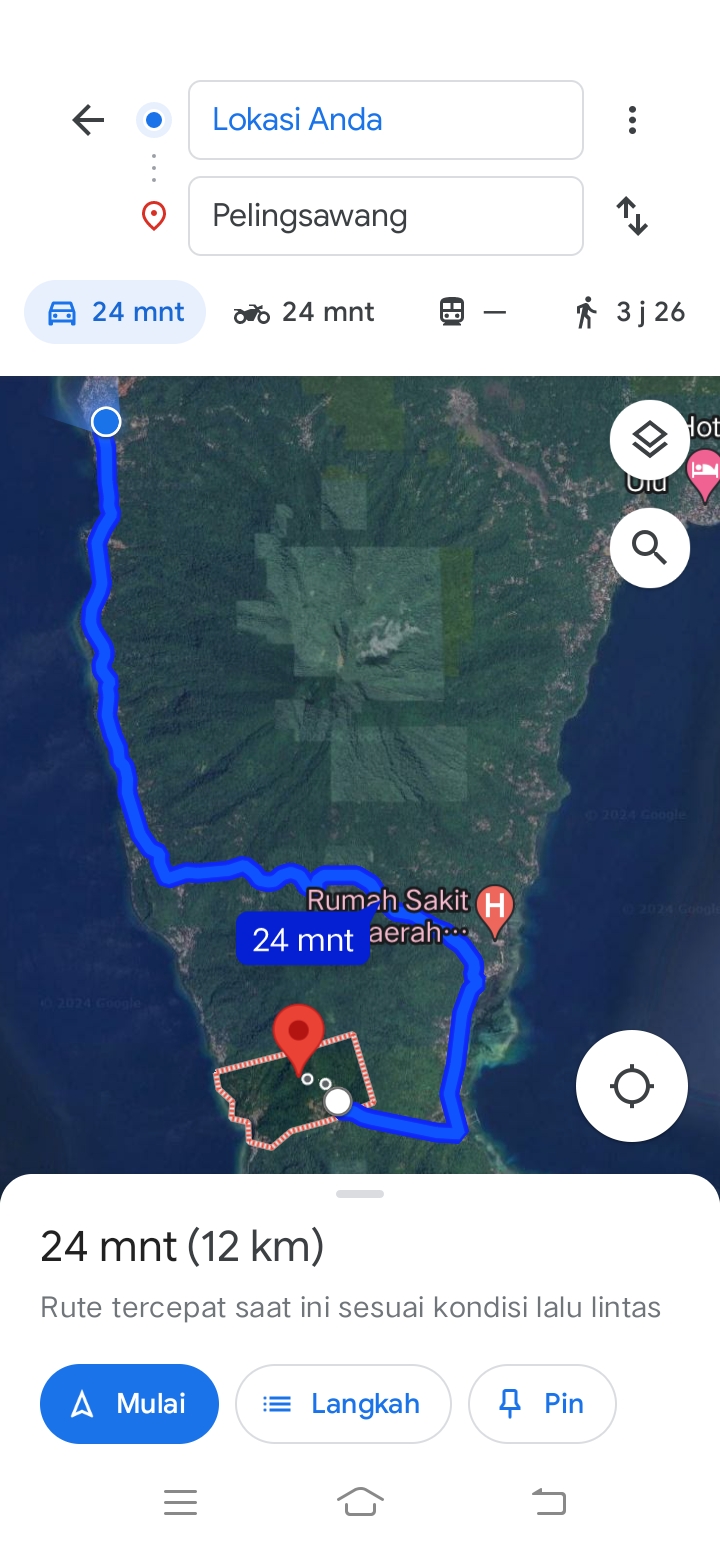The image size is (720, 1544).
Task: View route steps with Langkah
Action: click(343, 1404)
